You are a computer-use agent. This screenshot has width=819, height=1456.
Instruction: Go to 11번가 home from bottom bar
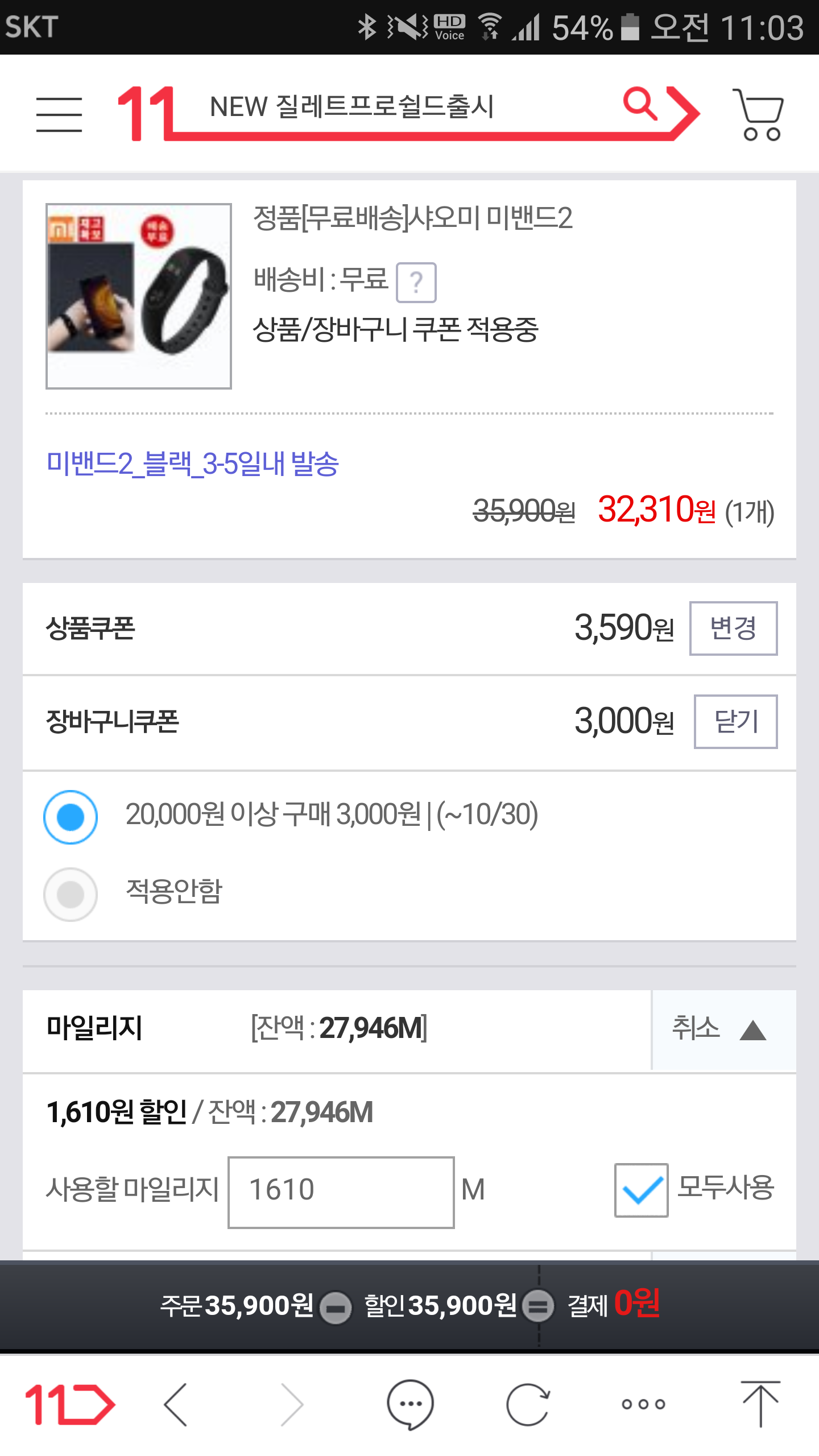pyautogui.click(x=69, y=1404)
